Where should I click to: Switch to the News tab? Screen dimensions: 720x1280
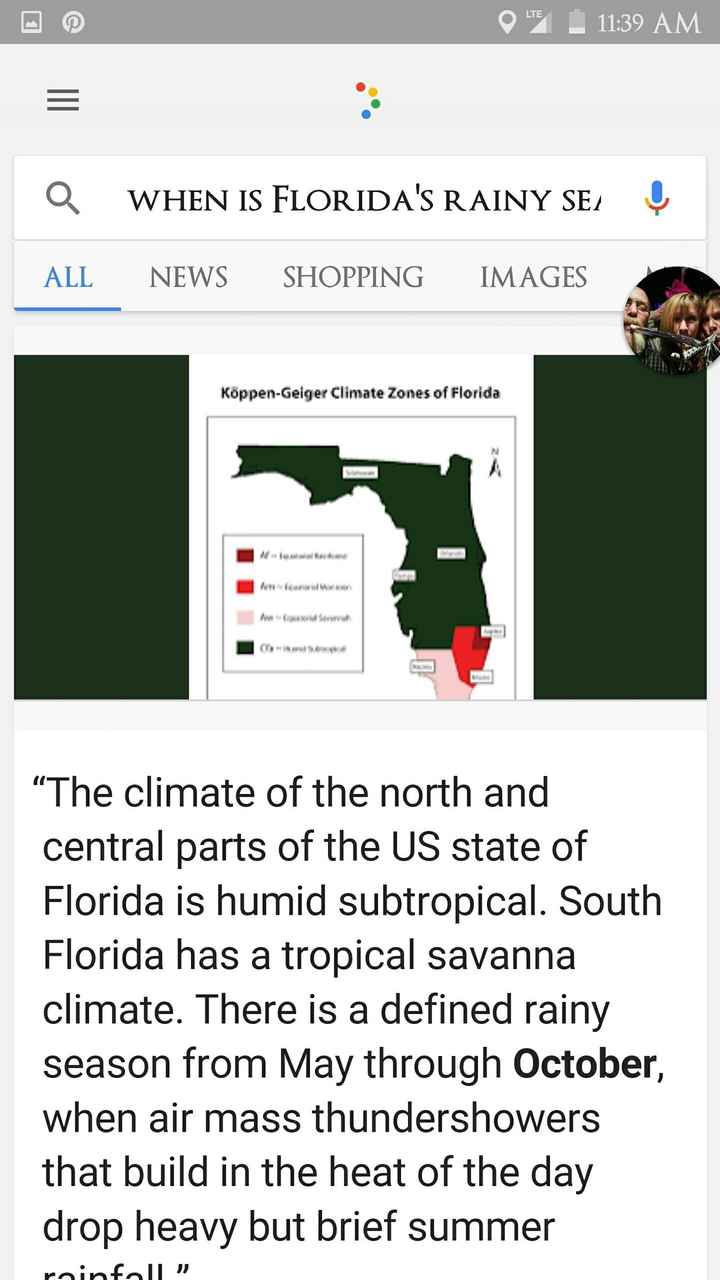point(188,277)
